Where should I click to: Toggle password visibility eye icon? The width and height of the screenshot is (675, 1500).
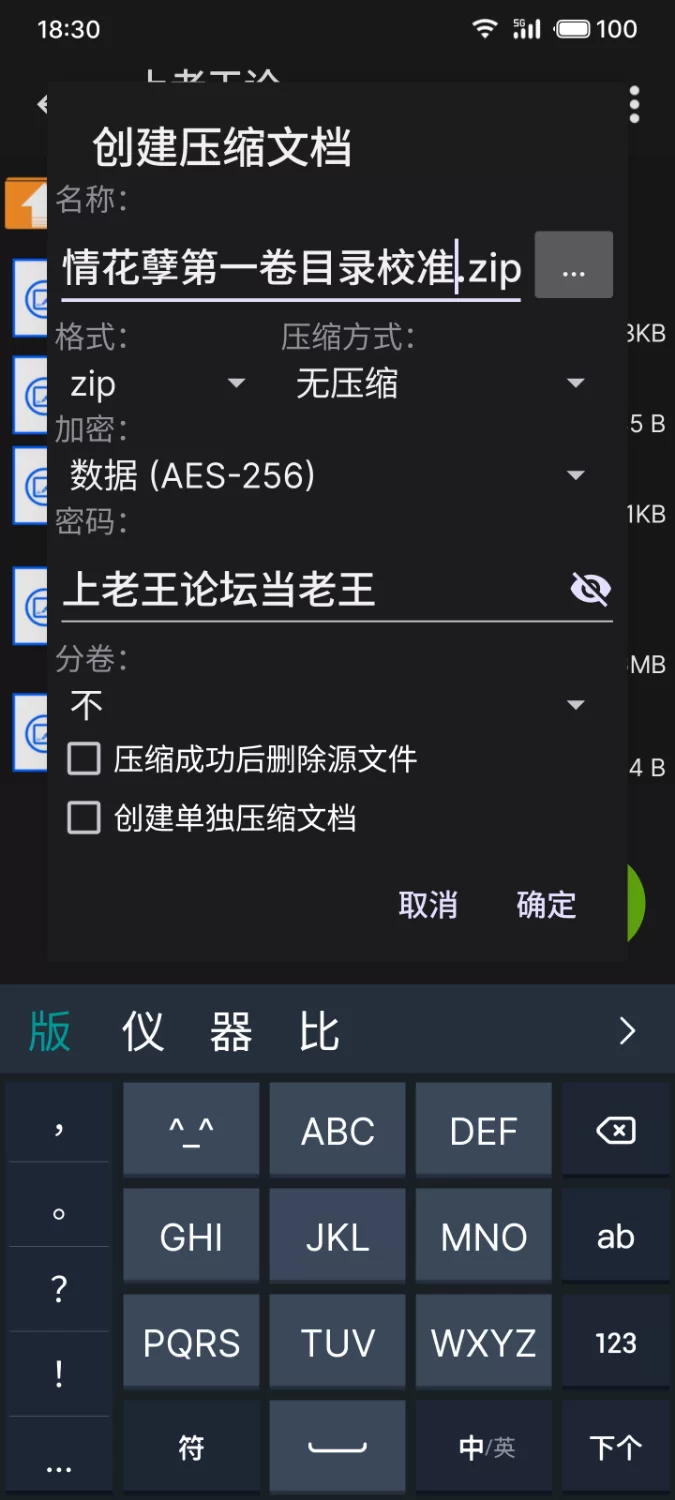(590, 590)
